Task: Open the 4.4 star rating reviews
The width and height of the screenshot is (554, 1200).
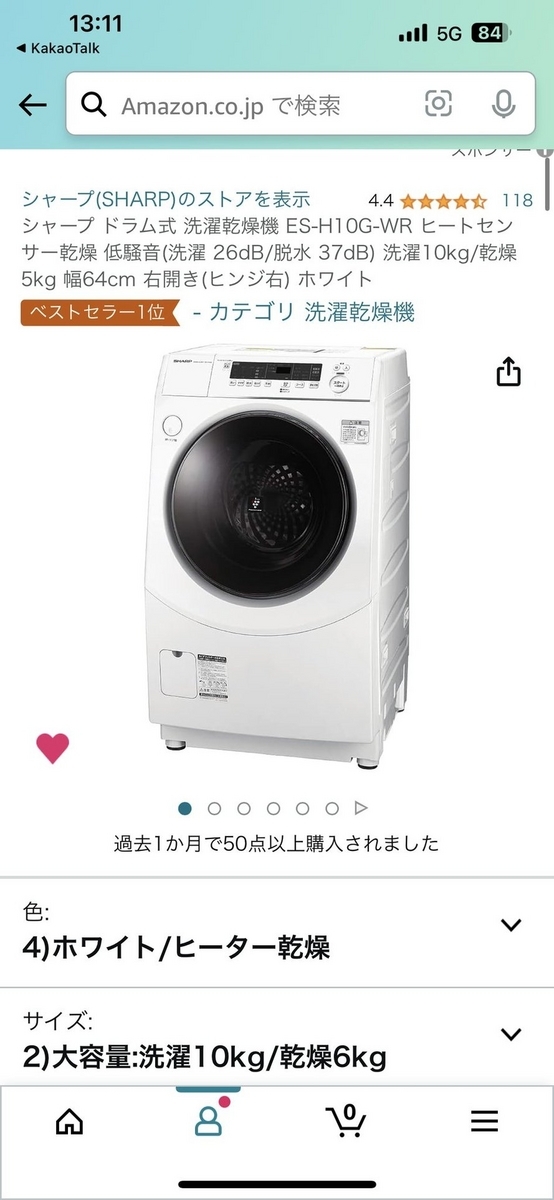Action: (x=450, y=199)
